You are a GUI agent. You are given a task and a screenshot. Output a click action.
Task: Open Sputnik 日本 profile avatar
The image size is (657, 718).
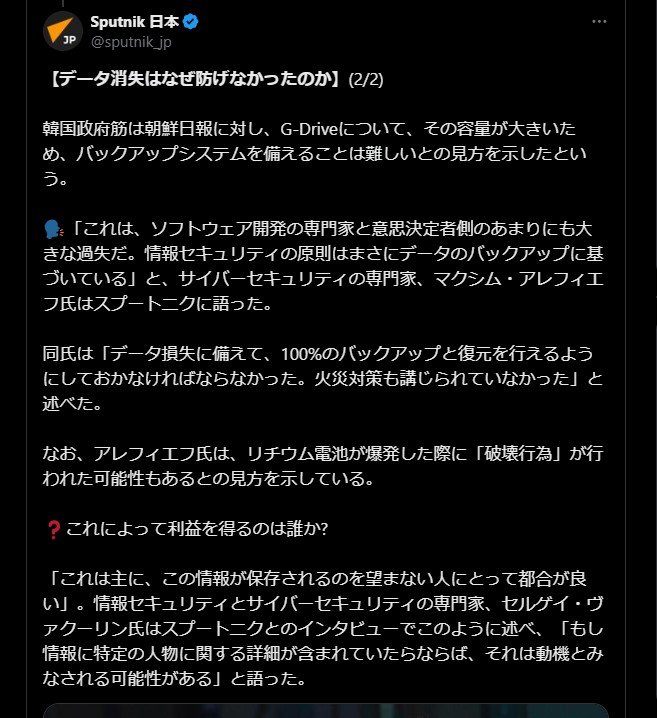pos(63,31)
